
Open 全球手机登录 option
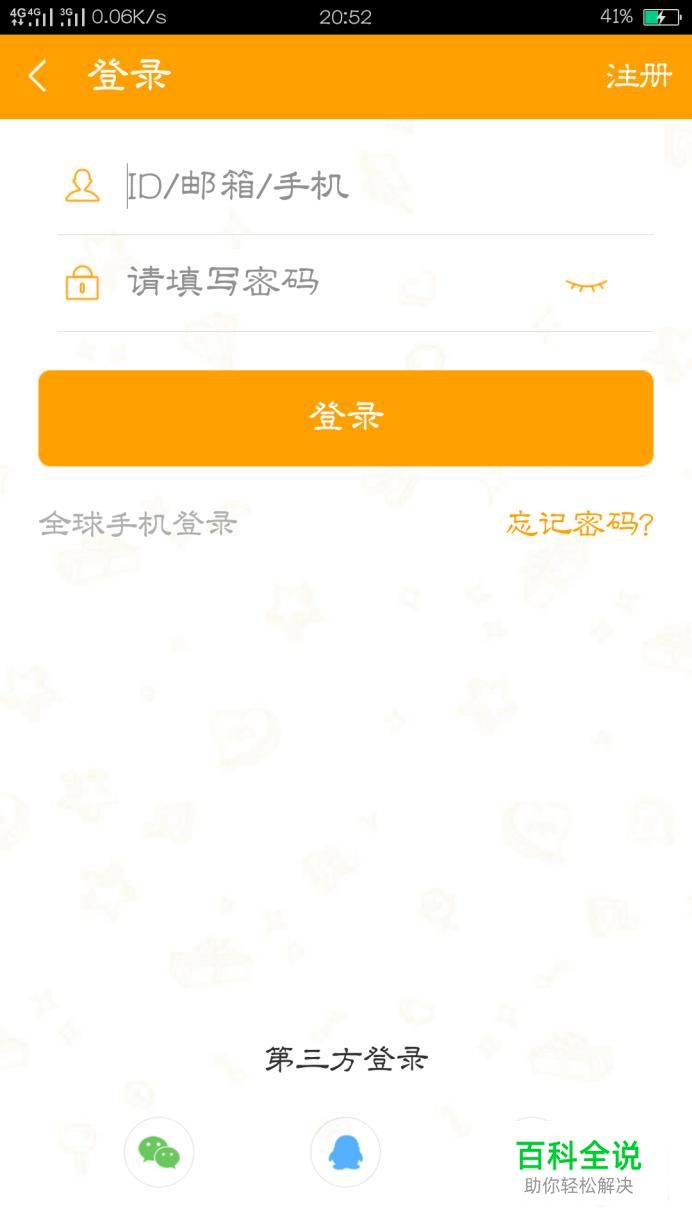click(x=138, y=523)
